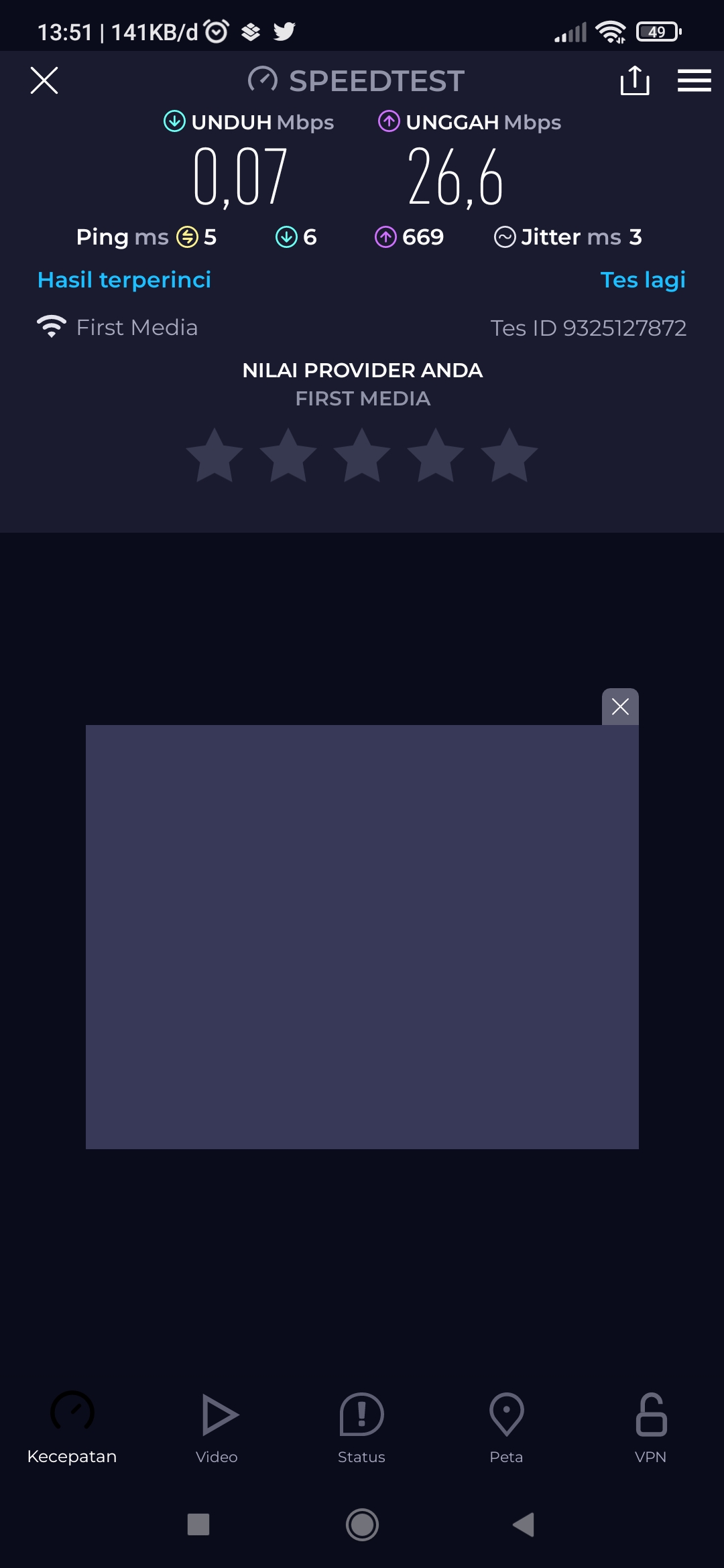Share the speed test result
Viewport: 724px width, 1568px height.
(x=634, y=80)
